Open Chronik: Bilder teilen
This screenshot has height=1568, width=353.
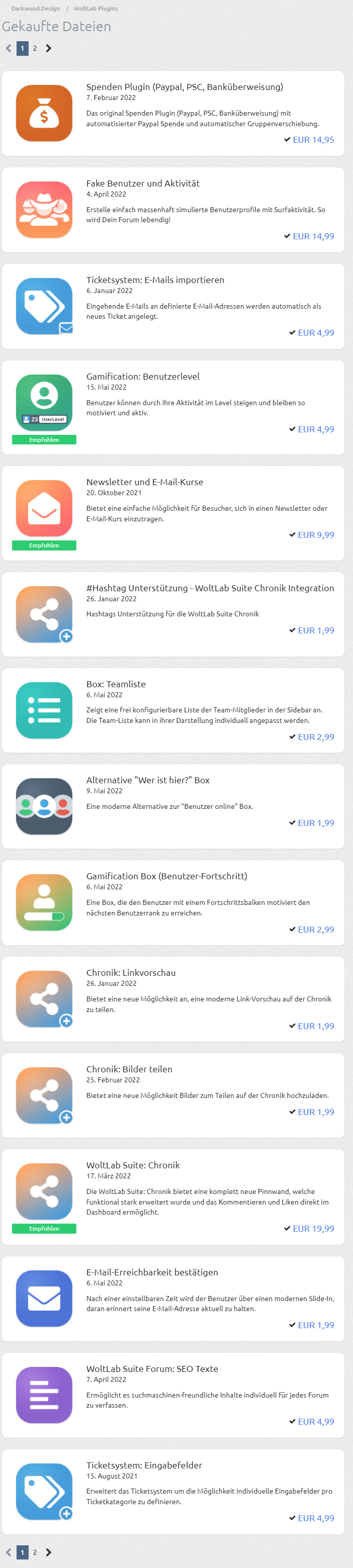[x=129, y=1069]
